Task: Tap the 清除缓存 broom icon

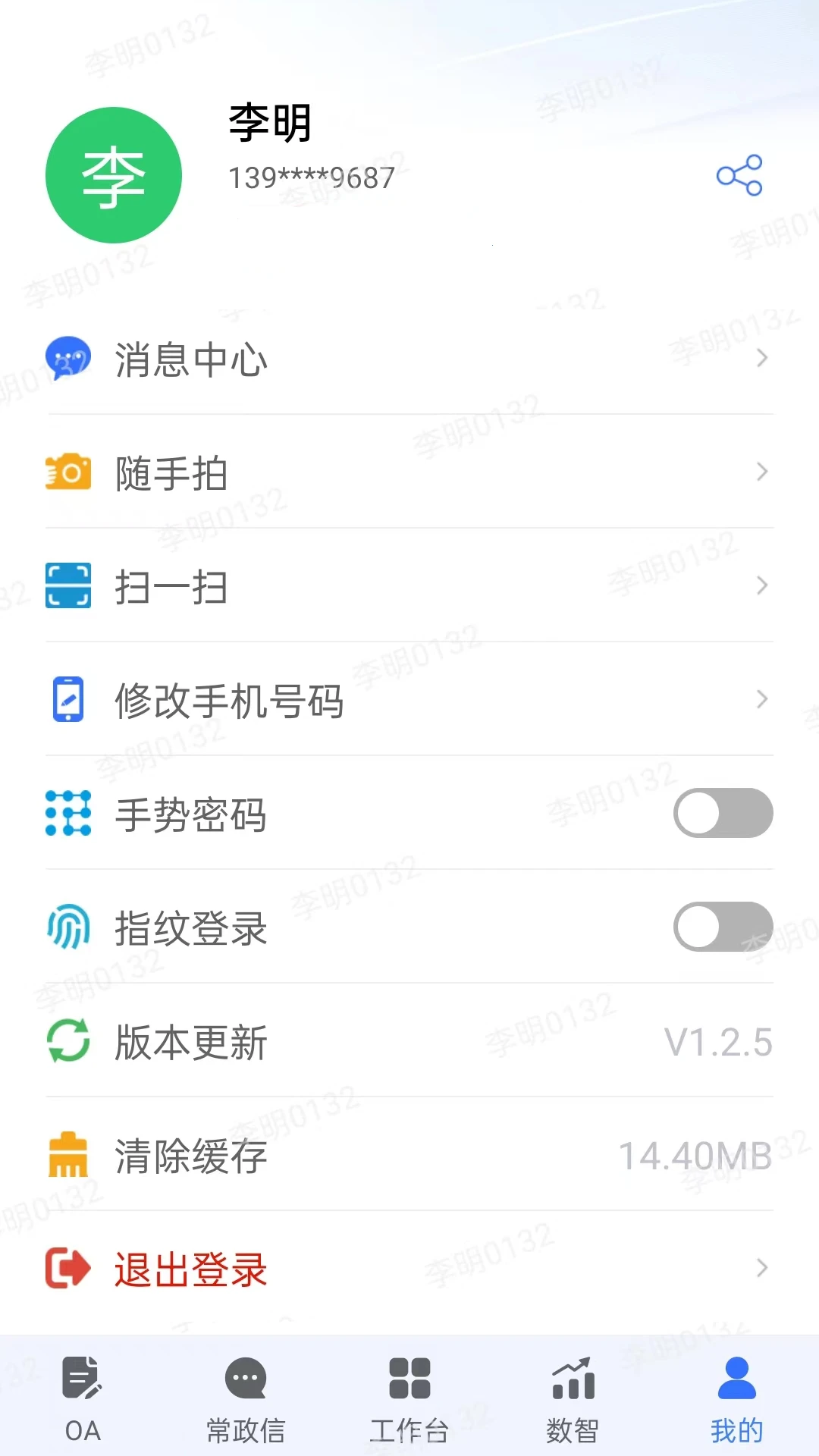Action: pos(68,1154)
